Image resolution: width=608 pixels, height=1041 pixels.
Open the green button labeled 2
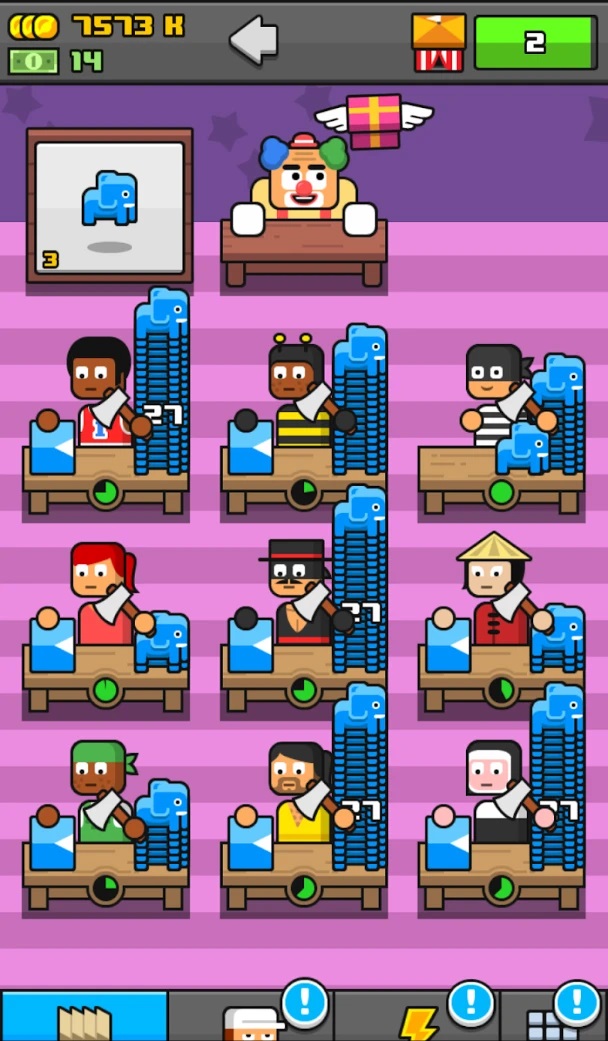(534, 42)
